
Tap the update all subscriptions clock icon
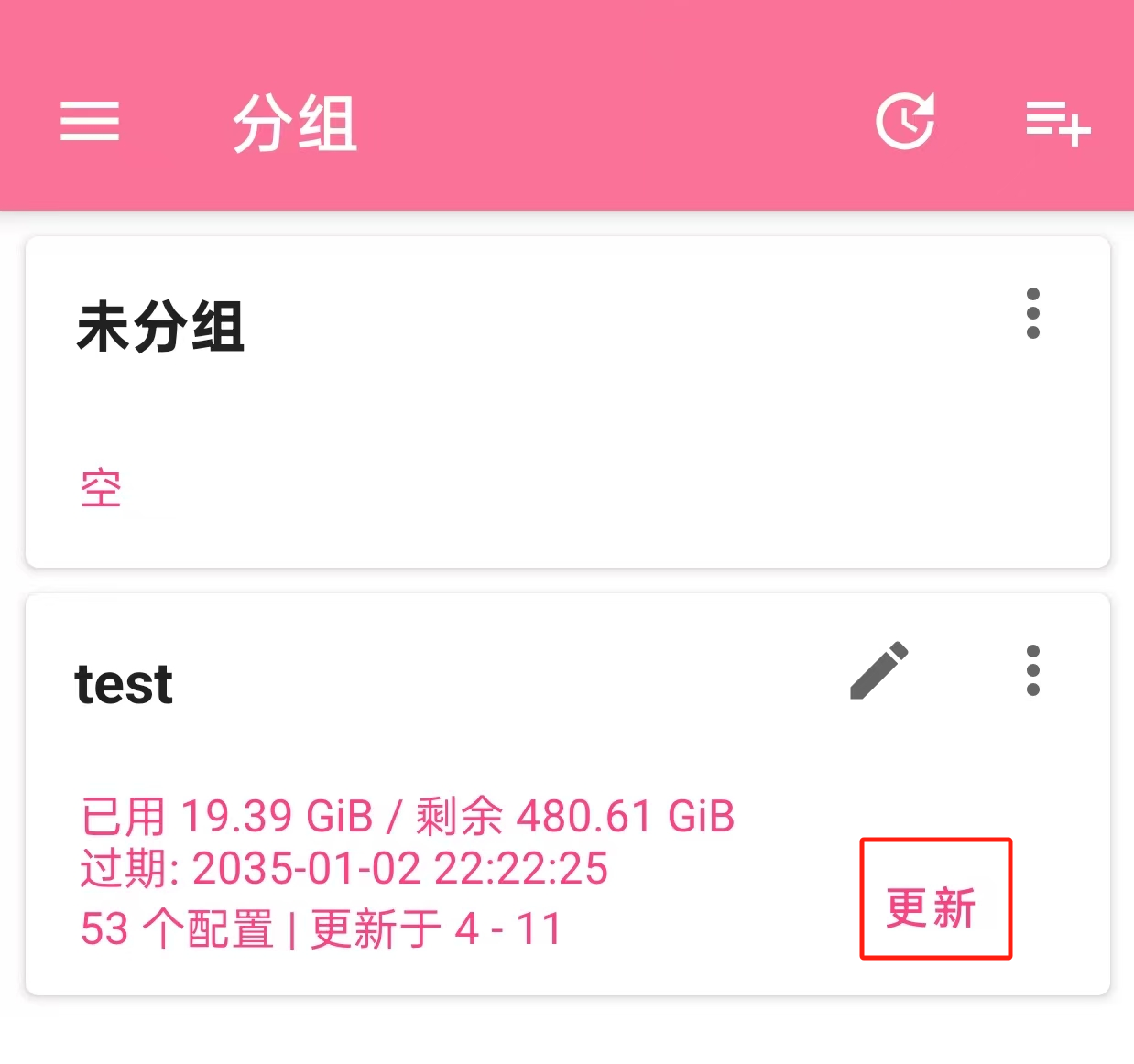[905, 122]
